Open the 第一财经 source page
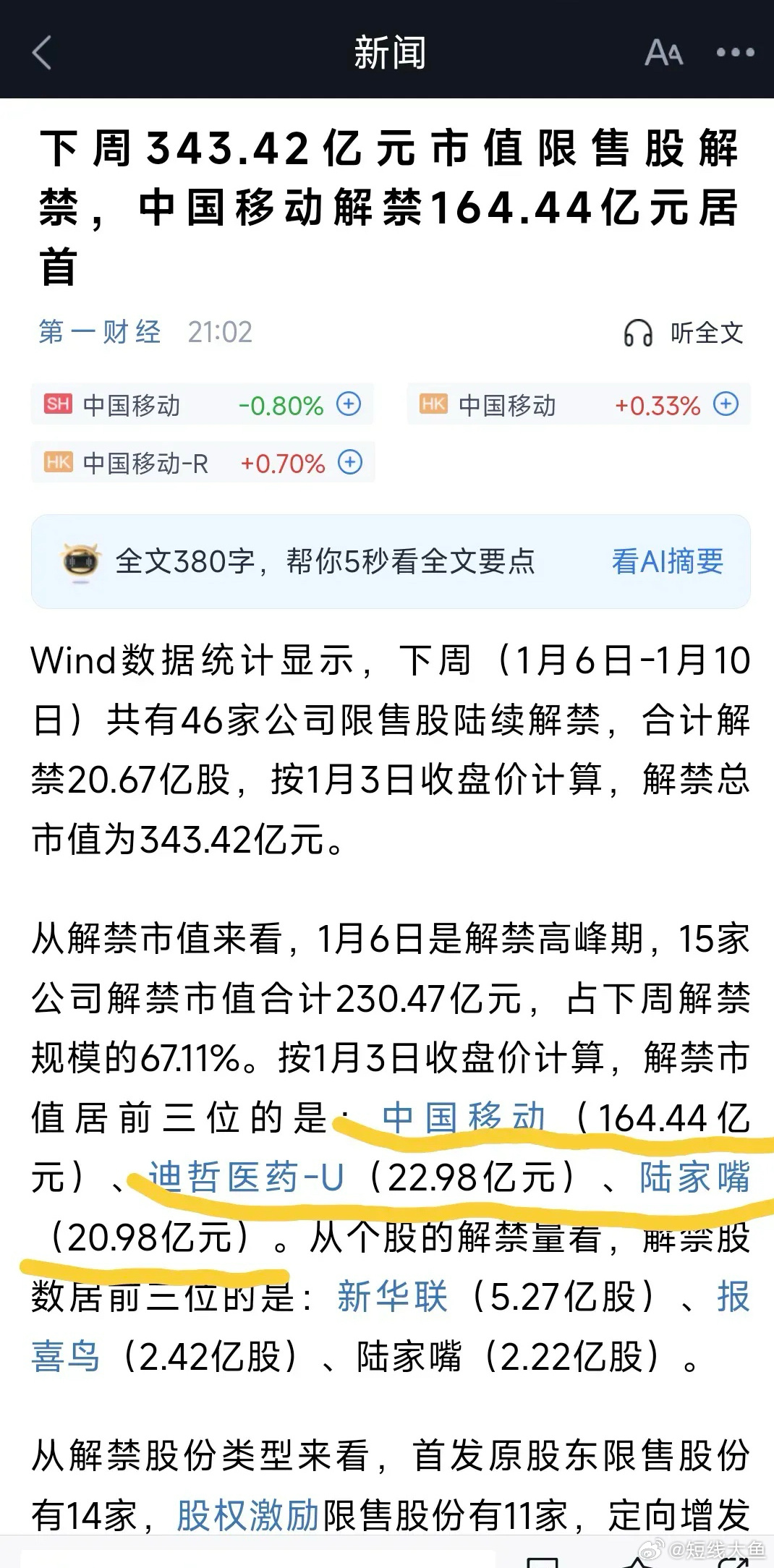The width and height of the screenshot is (774, 1568). [99, 332]
